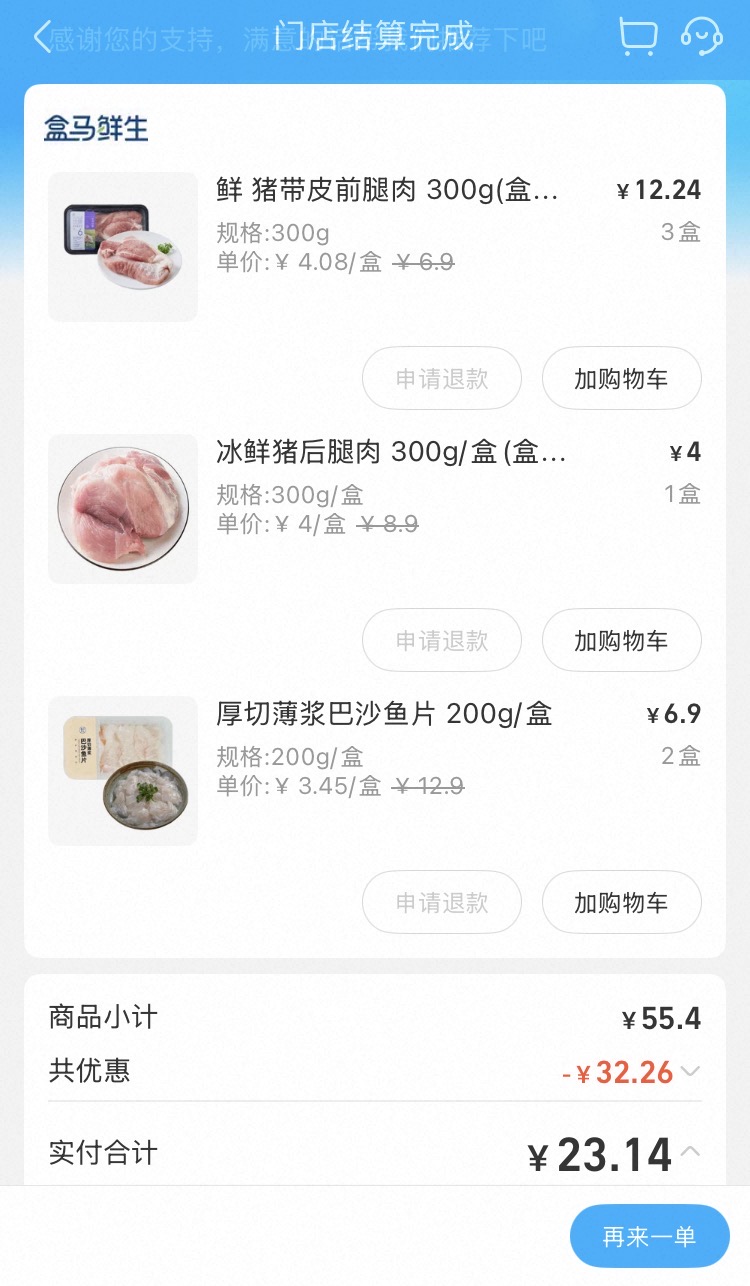This screenshot has height=1286, width=750.
Task: Request refund for 冰鲜猪后腿肉
Action: [442, 641]
